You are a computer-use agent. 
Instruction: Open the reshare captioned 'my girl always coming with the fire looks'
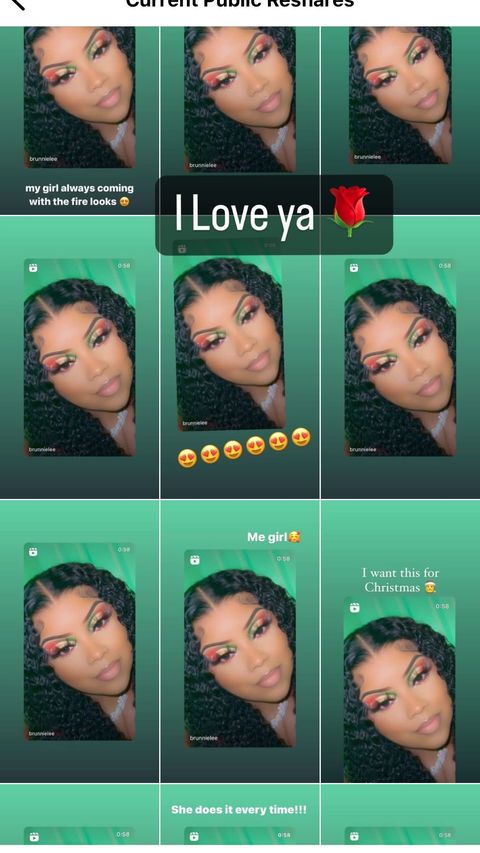[x=79, y=120]
